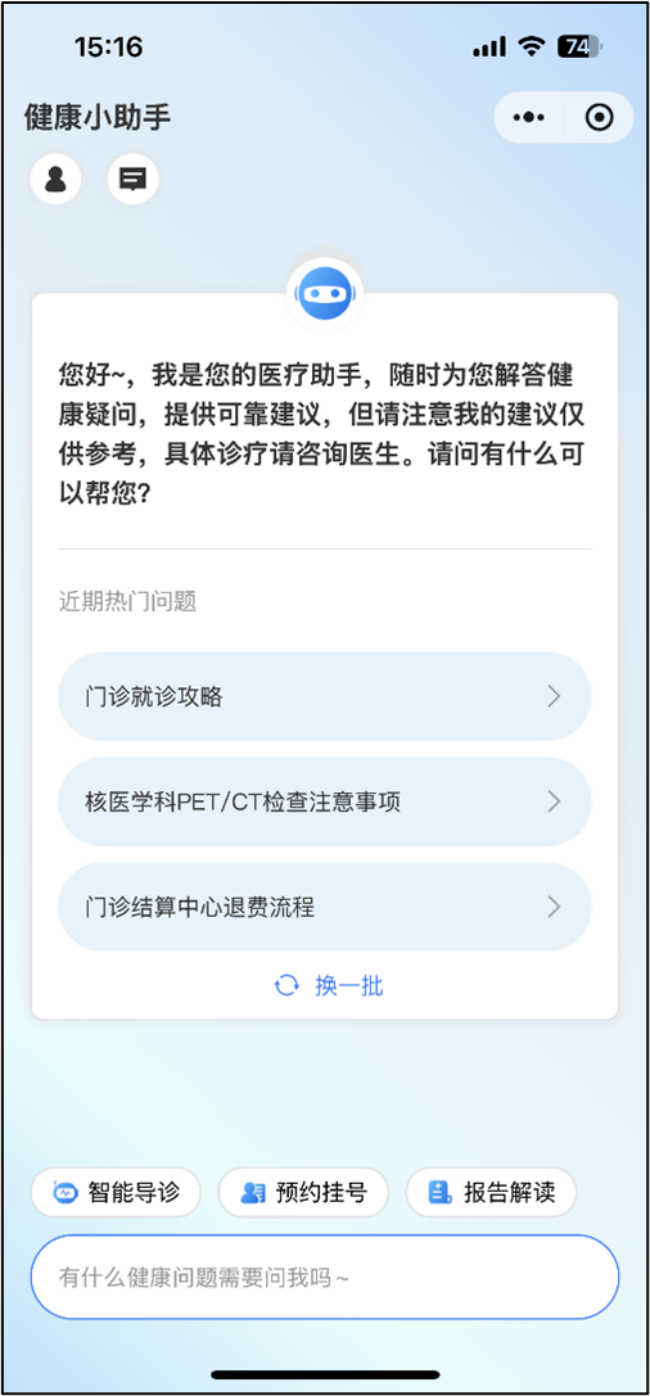Select the 报告解读 chip
The image size is (650, 1396).
tap(491, 1192)
